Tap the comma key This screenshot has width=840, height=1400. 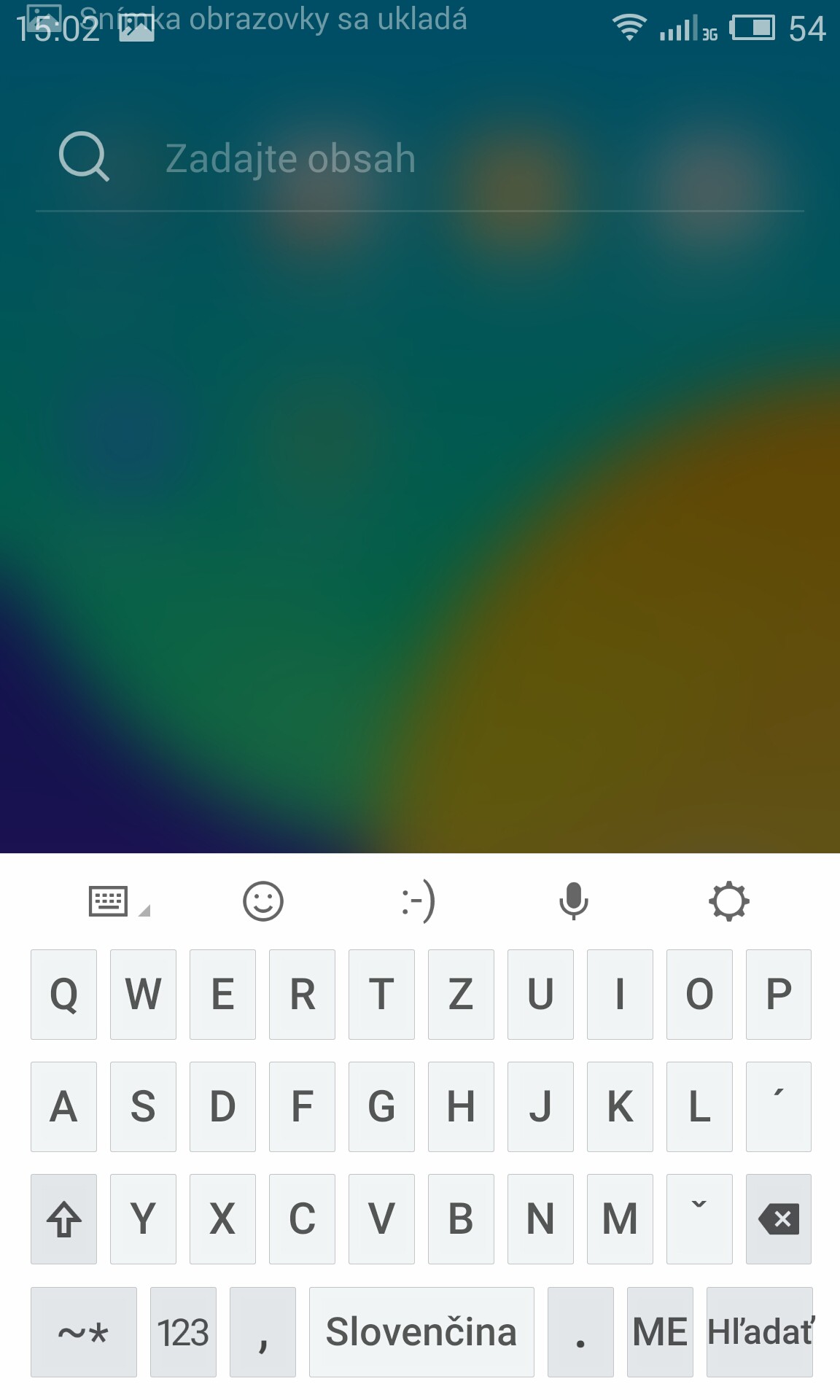[x=262, y=1331]
